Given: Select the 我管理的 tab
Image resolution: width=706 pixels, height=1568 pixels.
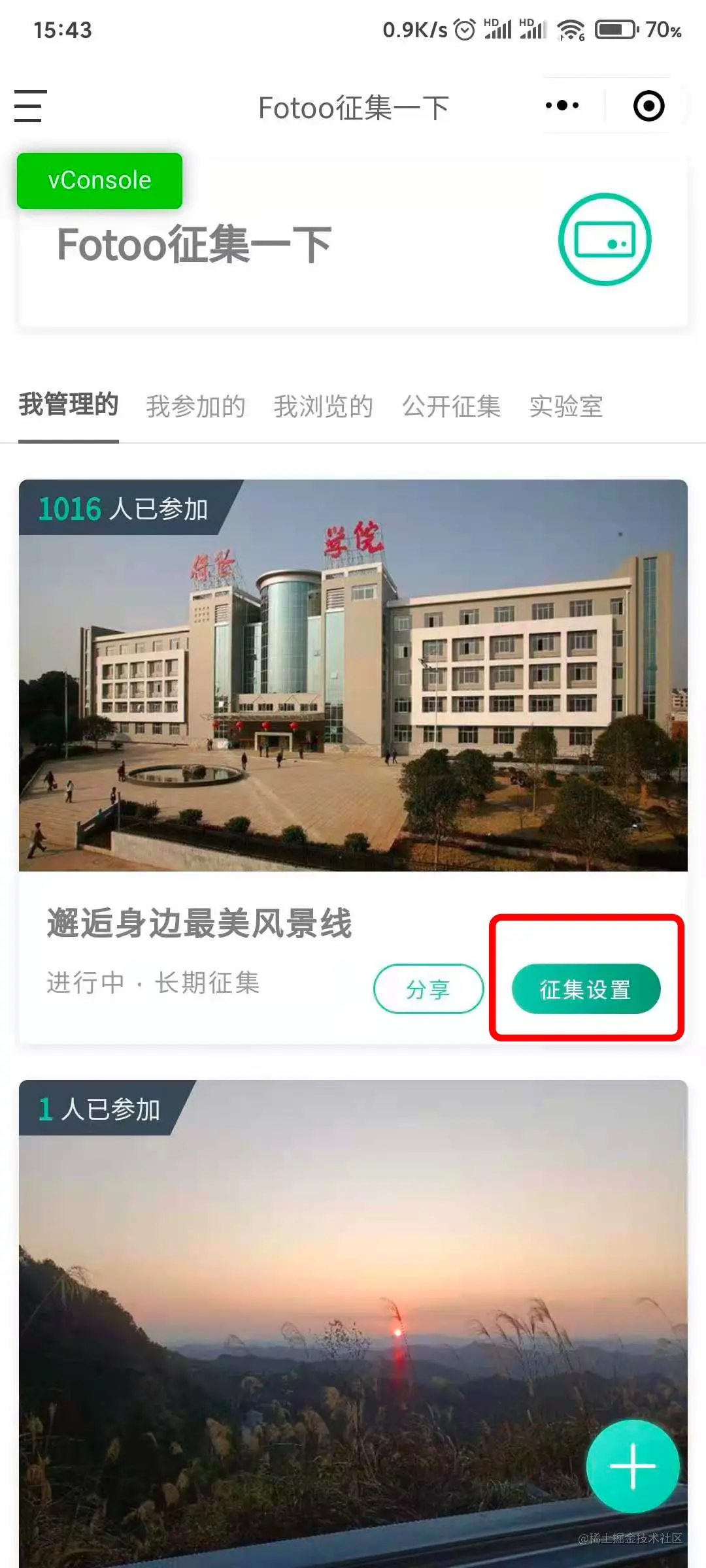Looking at the screenshot, I should pos(69,405).
